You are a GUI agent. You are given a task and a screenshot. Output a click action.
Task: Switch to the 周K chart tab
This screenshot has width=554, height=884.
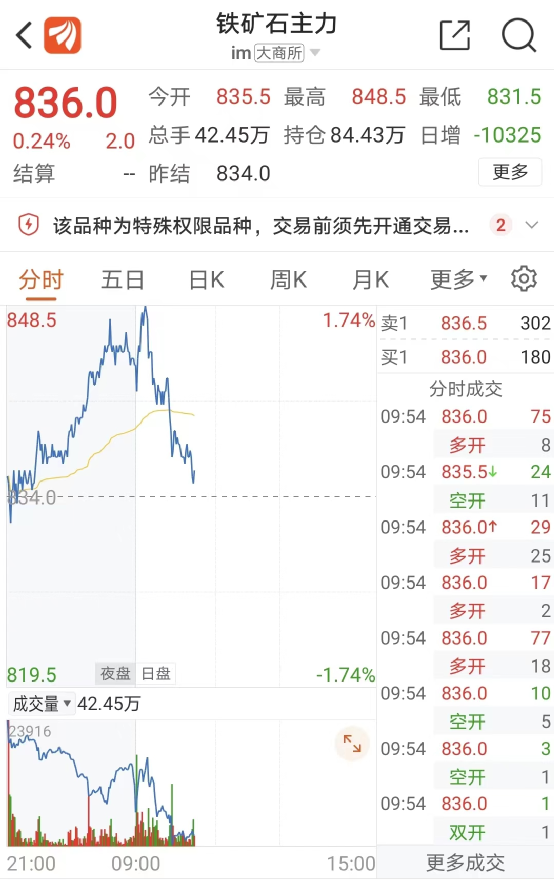click(x=289, y=280)
